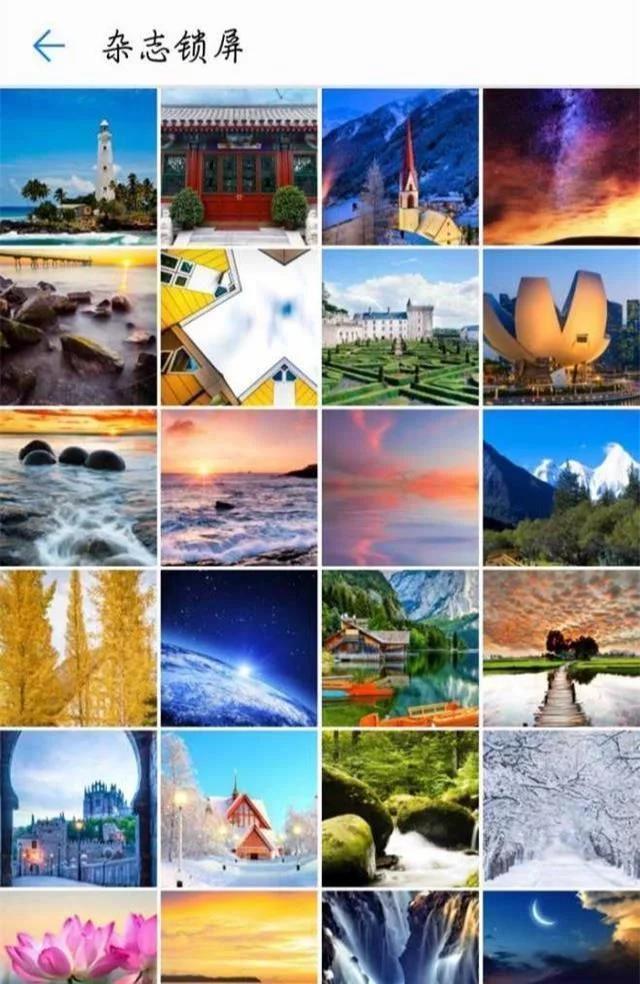Screen dimensions: 640x984
Task: Open the sunset pier over rocks wallpaper
Action: (x=78, y=327)
